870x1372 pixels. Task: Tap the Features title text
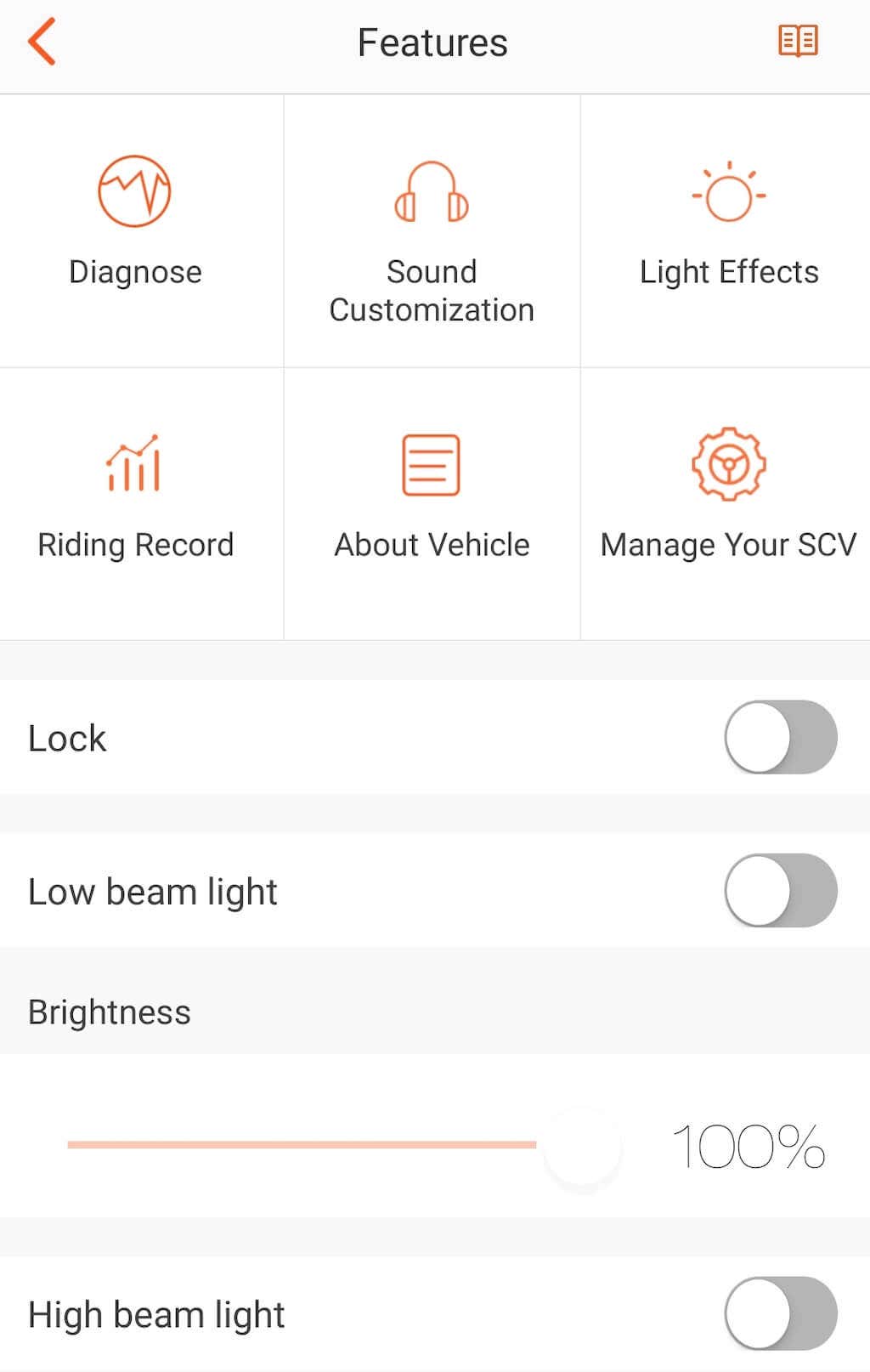coord(432,41)
